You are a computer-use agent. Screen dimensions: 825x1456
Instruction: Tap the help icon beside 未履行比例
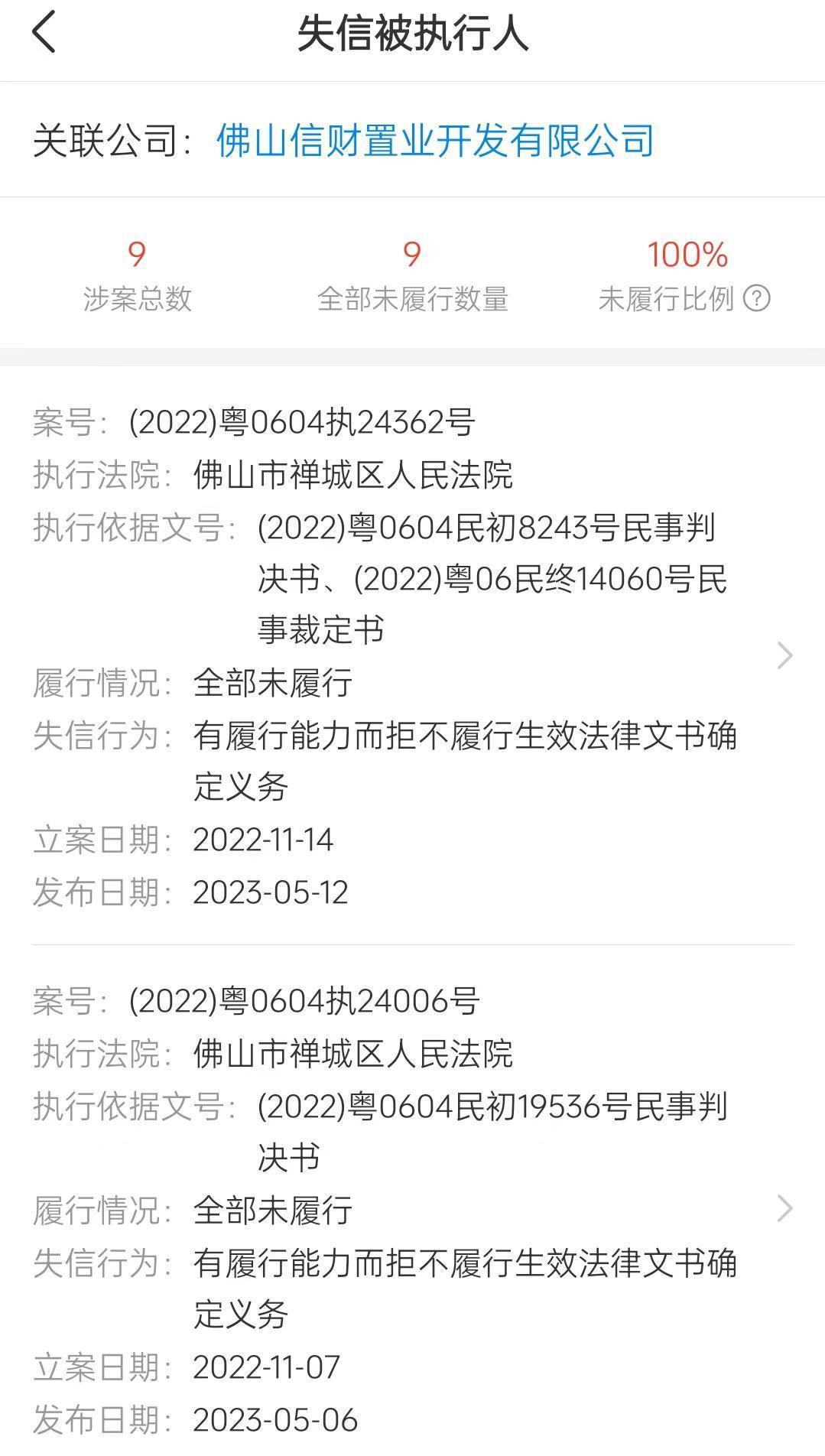tap(756, 298)
